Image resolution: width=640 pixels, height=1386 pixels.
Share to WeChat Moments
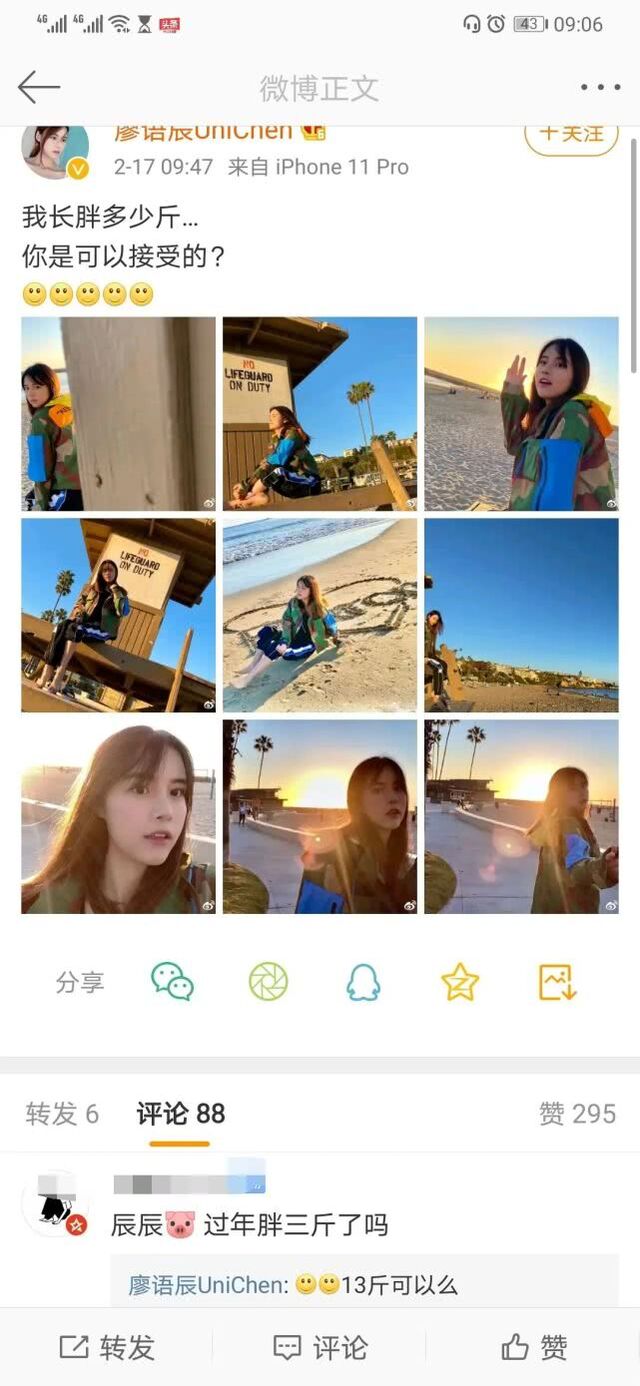click(x=268, y=982)
